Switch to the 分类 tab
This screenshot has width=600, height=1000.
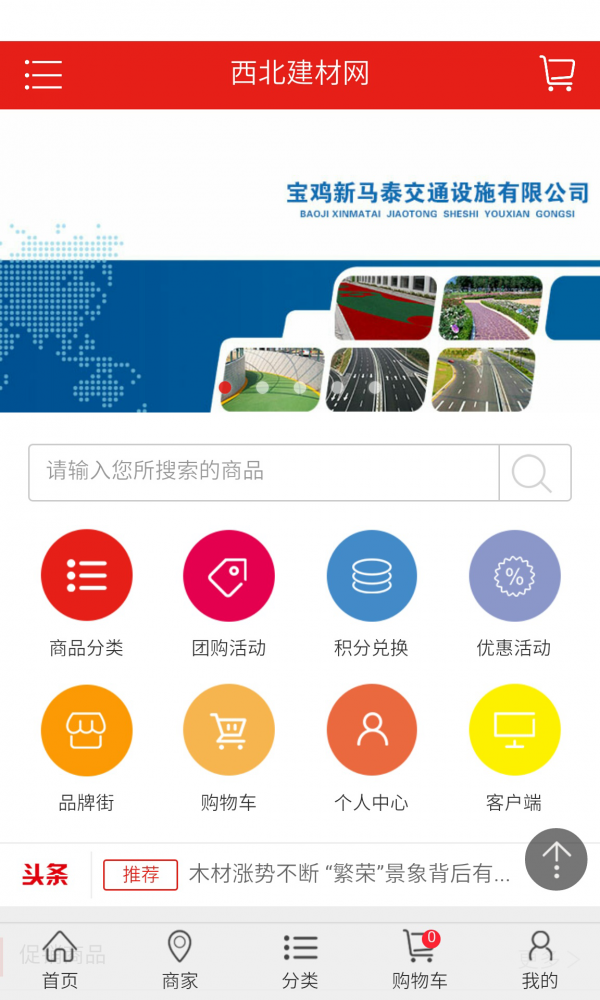click(x=300, y=960)
